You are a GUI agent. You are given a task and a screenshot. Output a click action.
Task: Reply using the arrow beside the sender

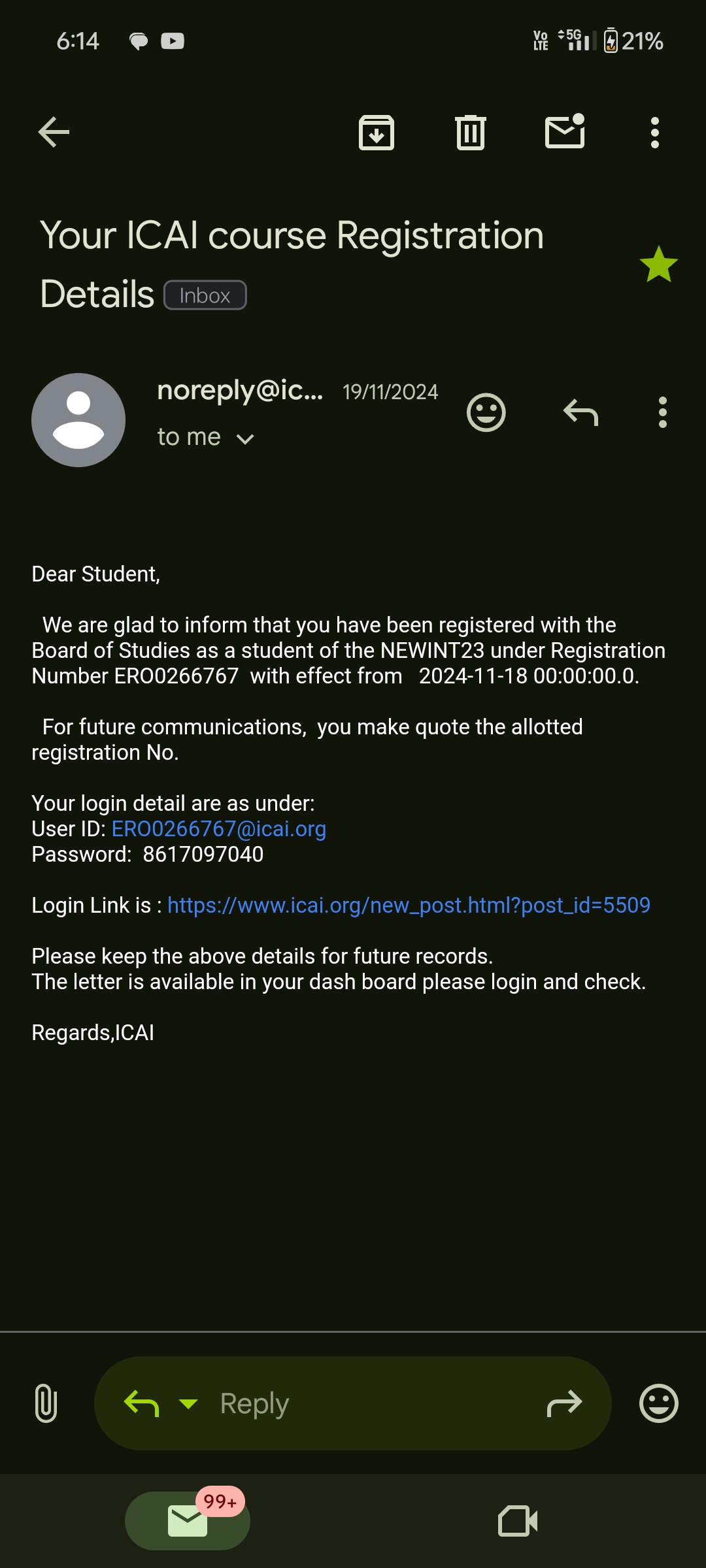[580, 413]
